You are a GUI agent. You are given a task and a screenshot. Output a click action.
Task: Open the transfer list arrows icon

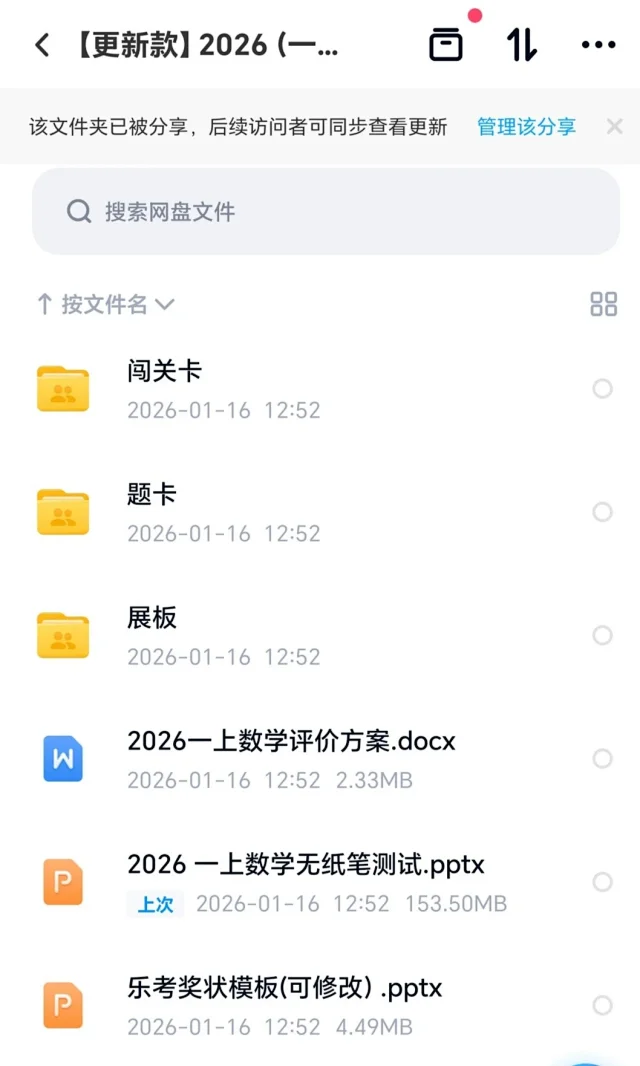(522, 45)
